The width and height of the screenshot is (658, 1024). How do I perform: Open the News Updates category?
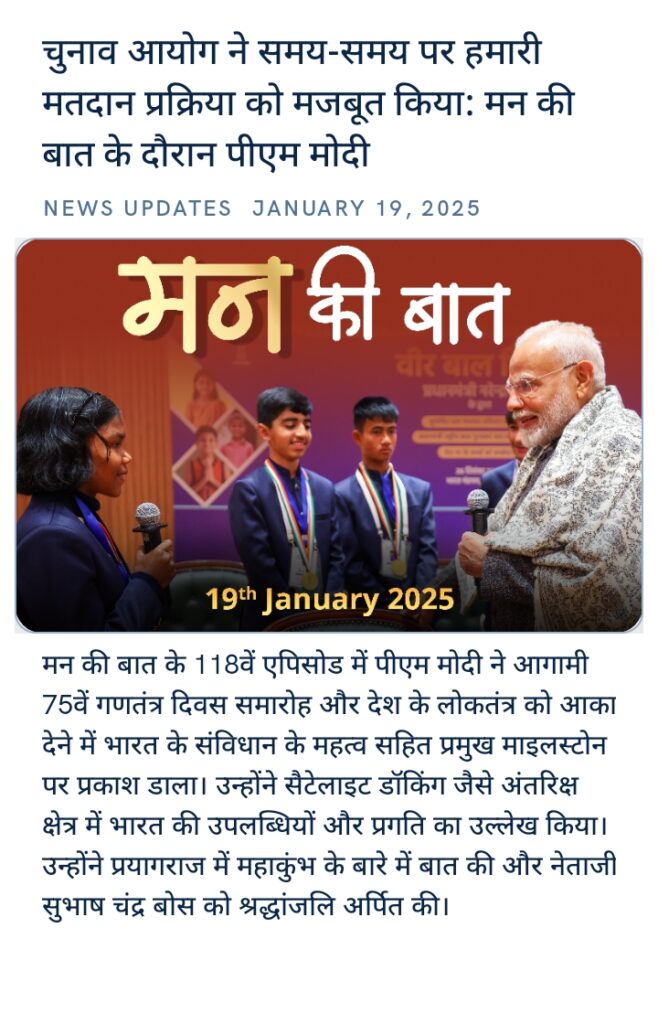pos(138,209)
